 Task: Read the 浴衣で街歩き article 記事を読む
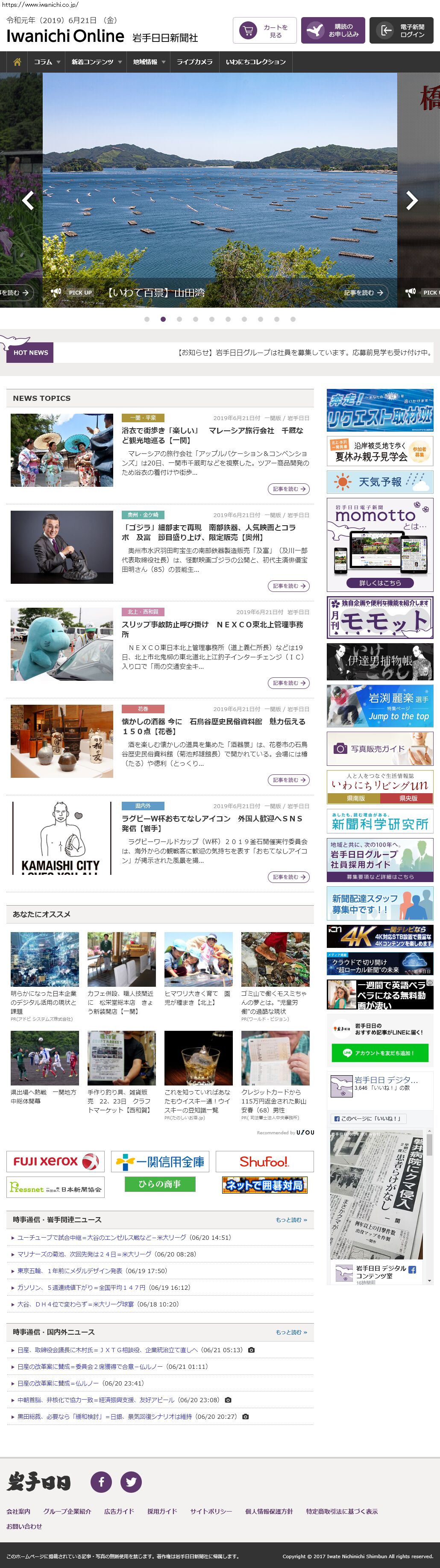point(288,489)
